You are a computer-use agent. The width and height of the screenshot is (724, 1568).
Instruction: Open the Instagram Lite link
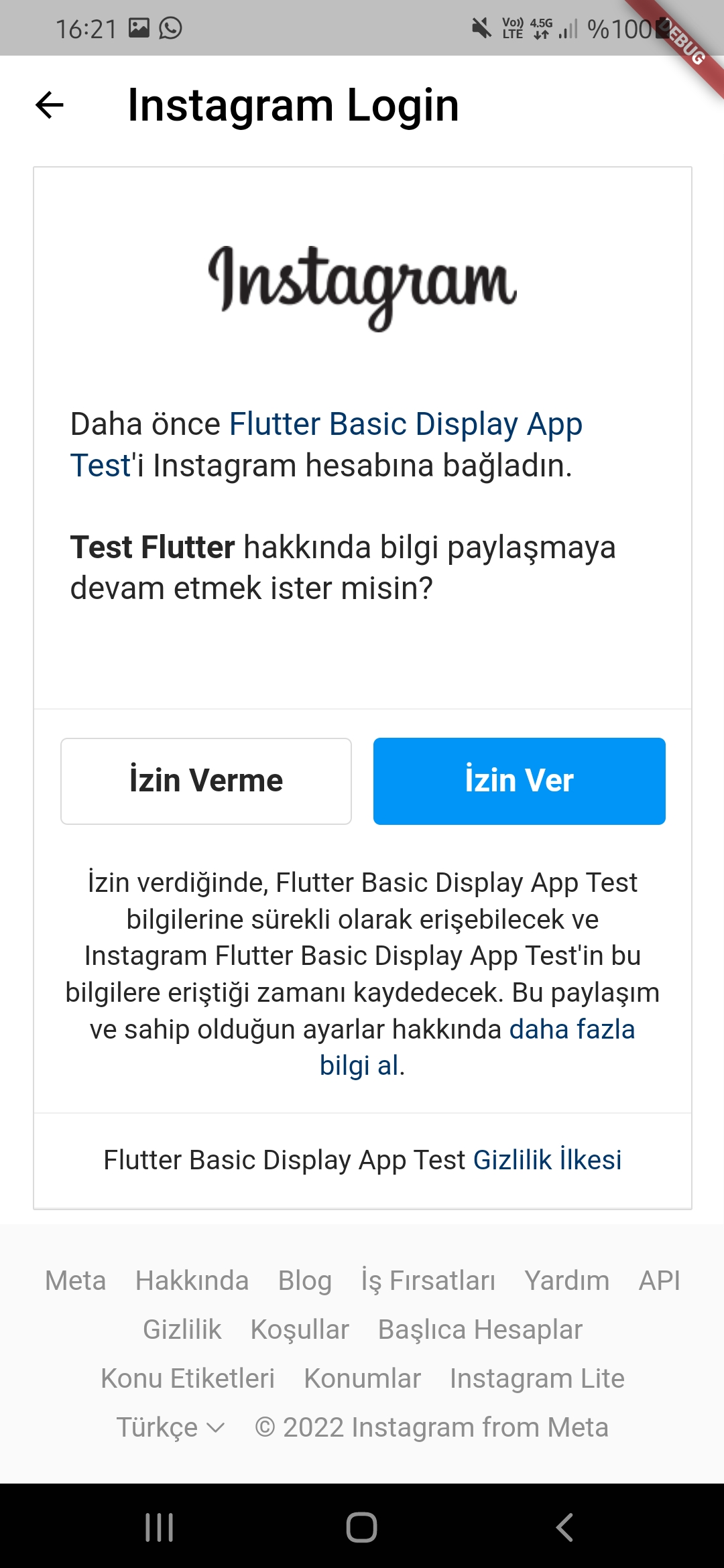537,1378
